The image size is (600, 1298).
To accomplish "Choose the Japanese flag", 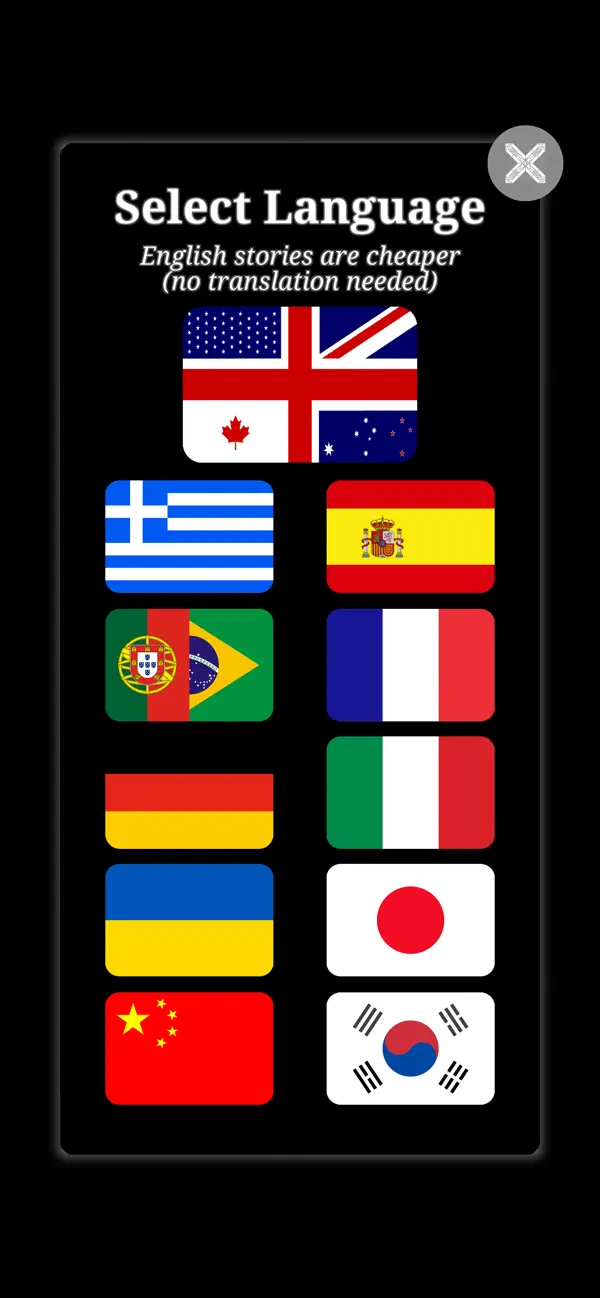I will coord(411,920).
